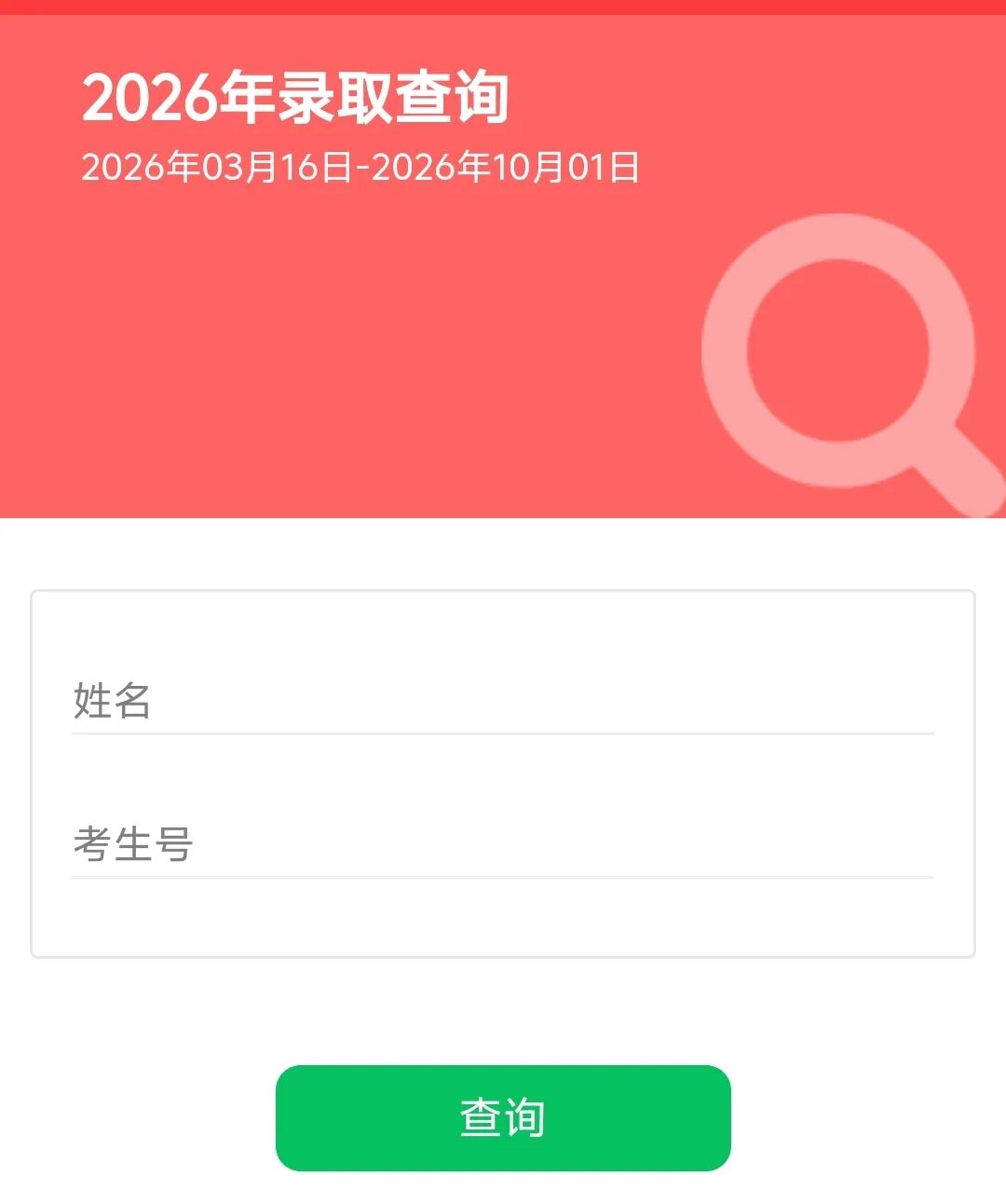The image size is (1006, 1204).
Task: Tap the 姓名 name input field
Action: [x=503, y=701]
